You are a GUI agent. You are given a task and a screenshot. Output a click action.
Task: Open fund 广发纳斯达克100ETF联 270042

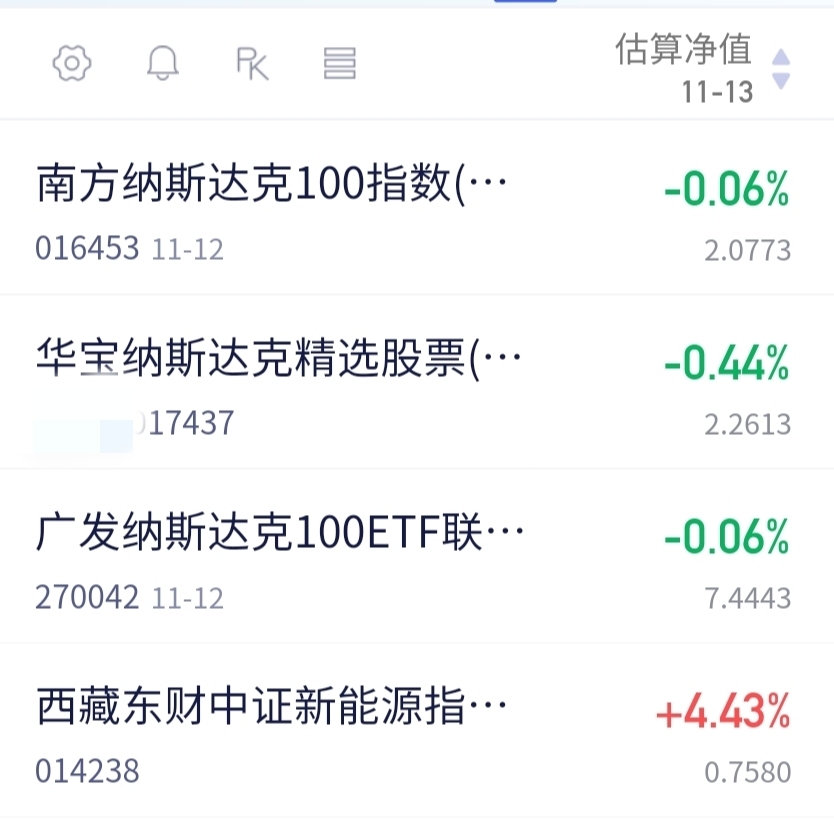point(417,556)
